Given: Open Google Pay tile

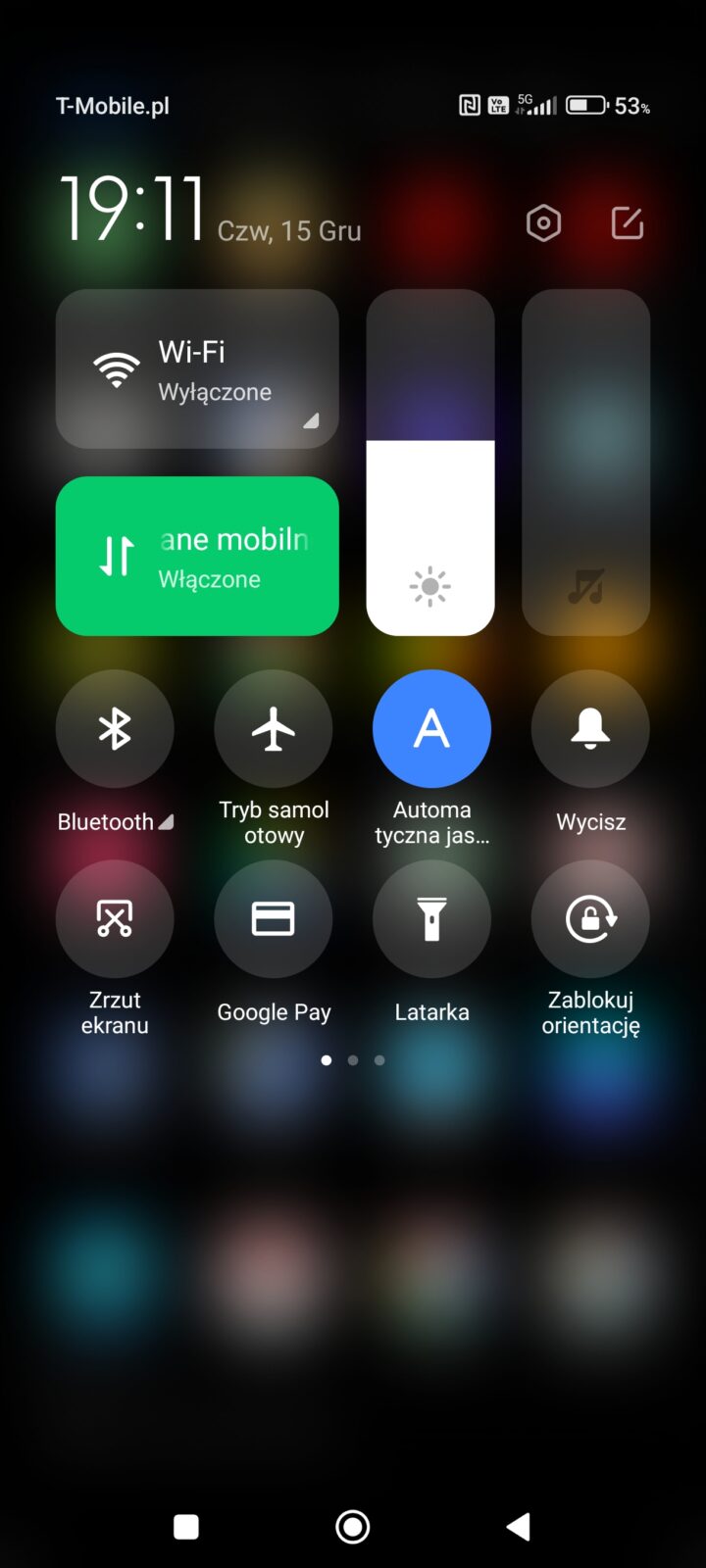Looking at the screenshot, I should pos(274,918).
